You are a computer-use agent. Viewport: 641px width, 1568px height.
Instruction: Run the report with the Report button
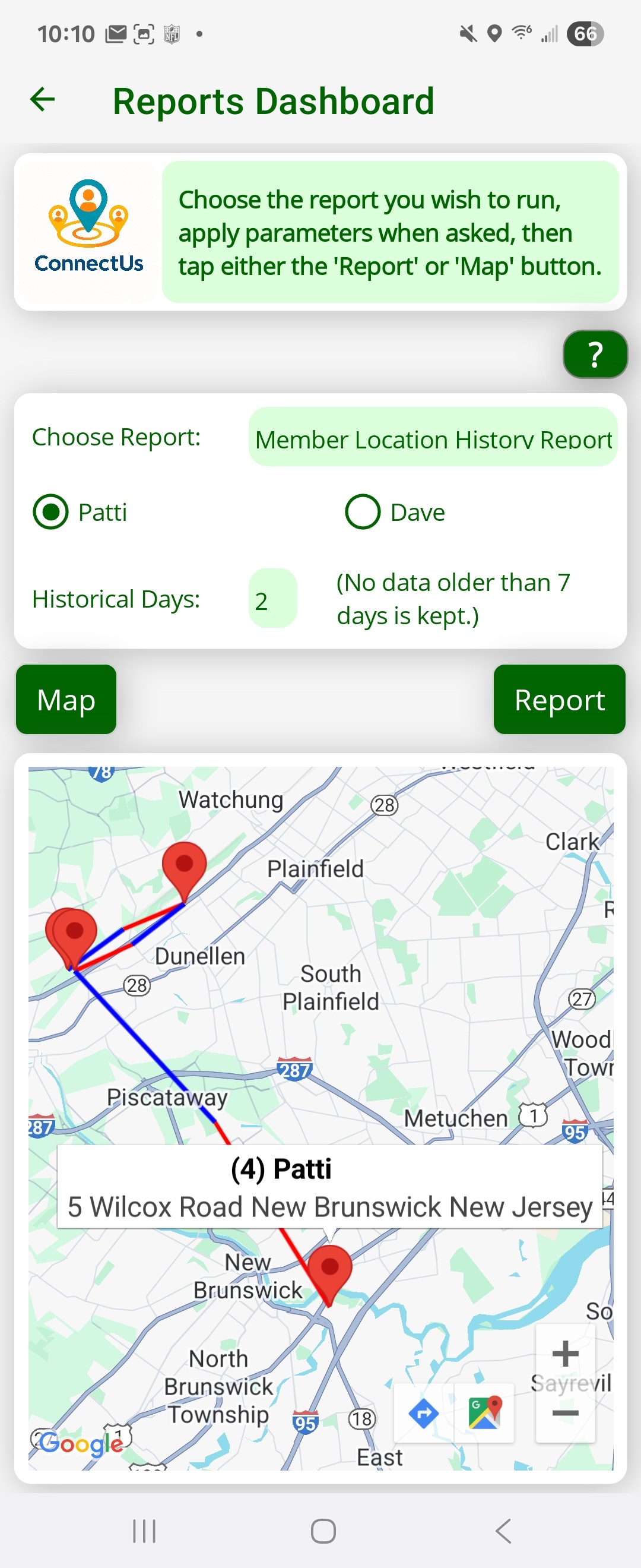coord(559,700)
